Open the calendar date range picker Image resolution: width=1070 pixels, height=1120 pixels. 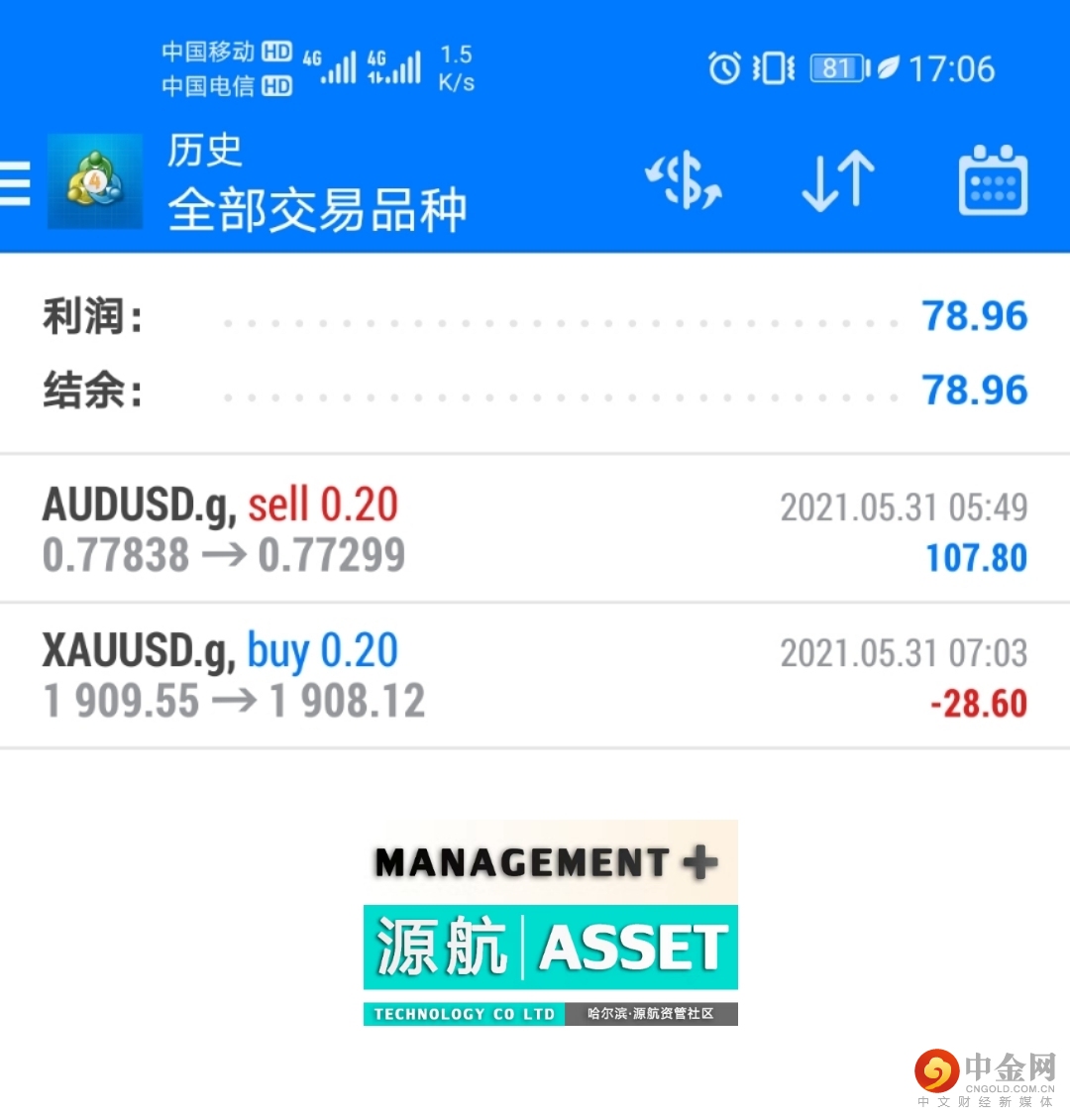coord(993,181)
